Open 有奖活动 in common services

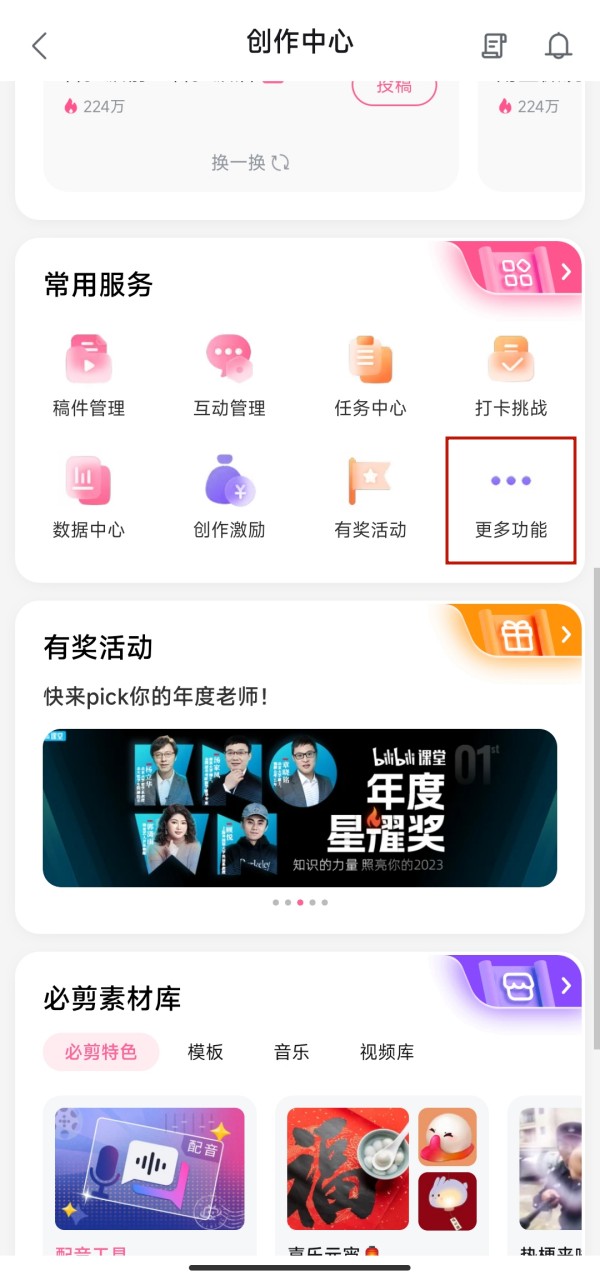pyautogui.click(x=370, y=498)
